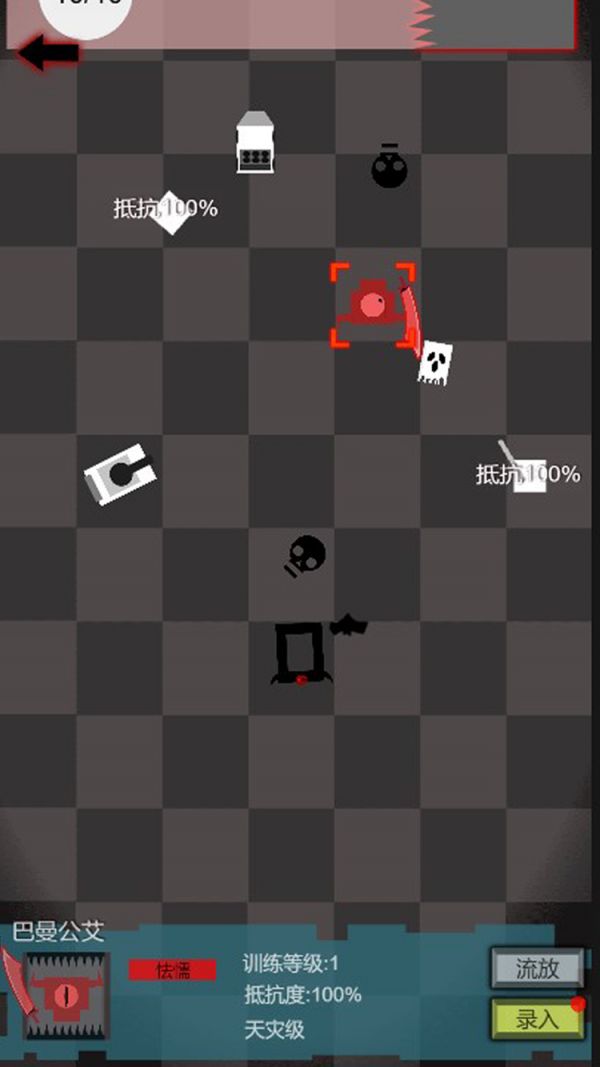Tap the black back arrow
Image resolution: width=600 pixels, height=1067 pixels.
[48, 52]
